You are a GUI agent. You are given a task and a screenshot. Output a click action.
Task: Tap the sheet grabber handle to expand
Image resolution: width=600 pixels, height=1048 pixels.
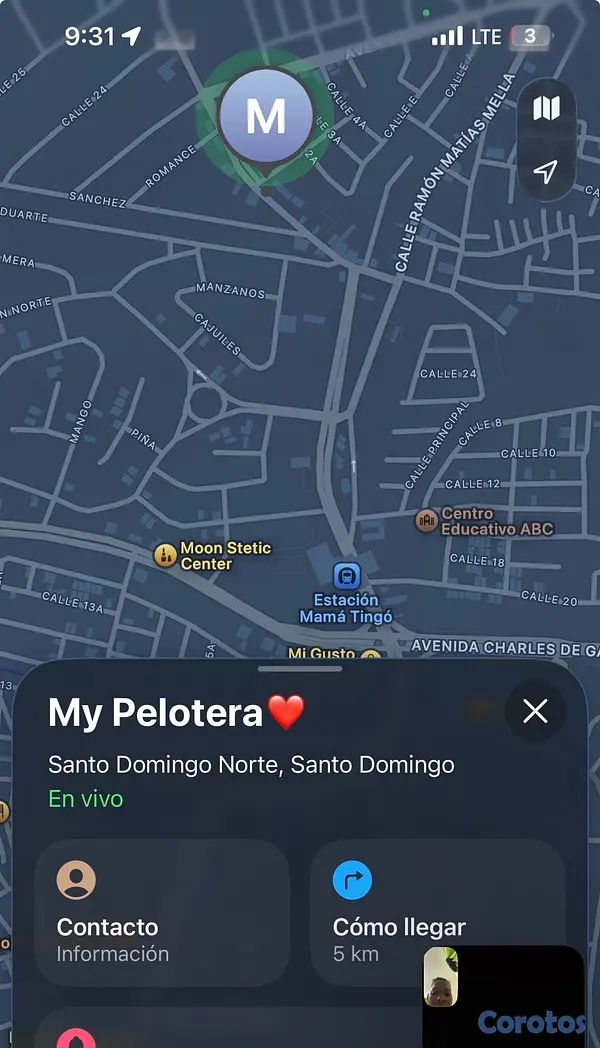300,668
